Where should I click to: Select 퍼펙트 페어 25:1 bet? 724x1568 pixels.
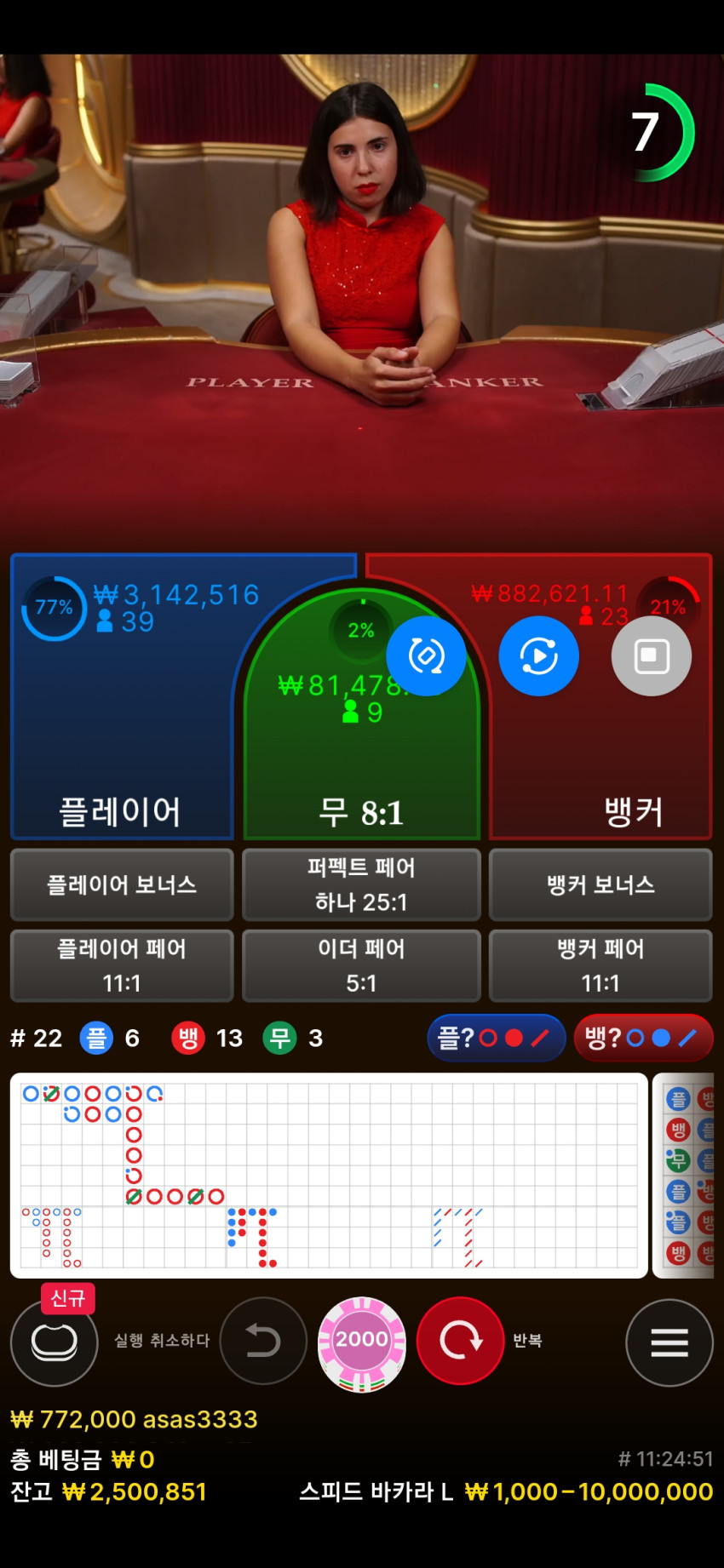coord(361,884)
